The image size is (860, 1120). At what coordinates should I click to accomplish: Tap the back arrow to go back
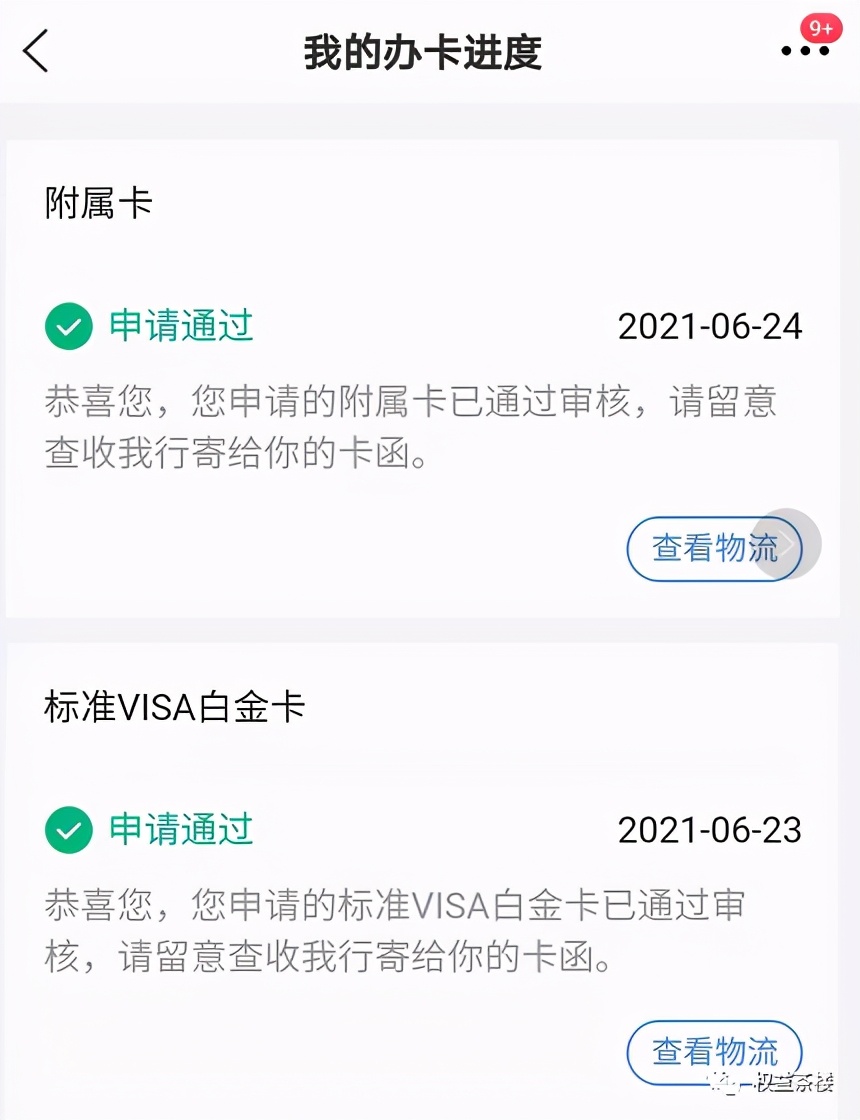coord(36,52)
